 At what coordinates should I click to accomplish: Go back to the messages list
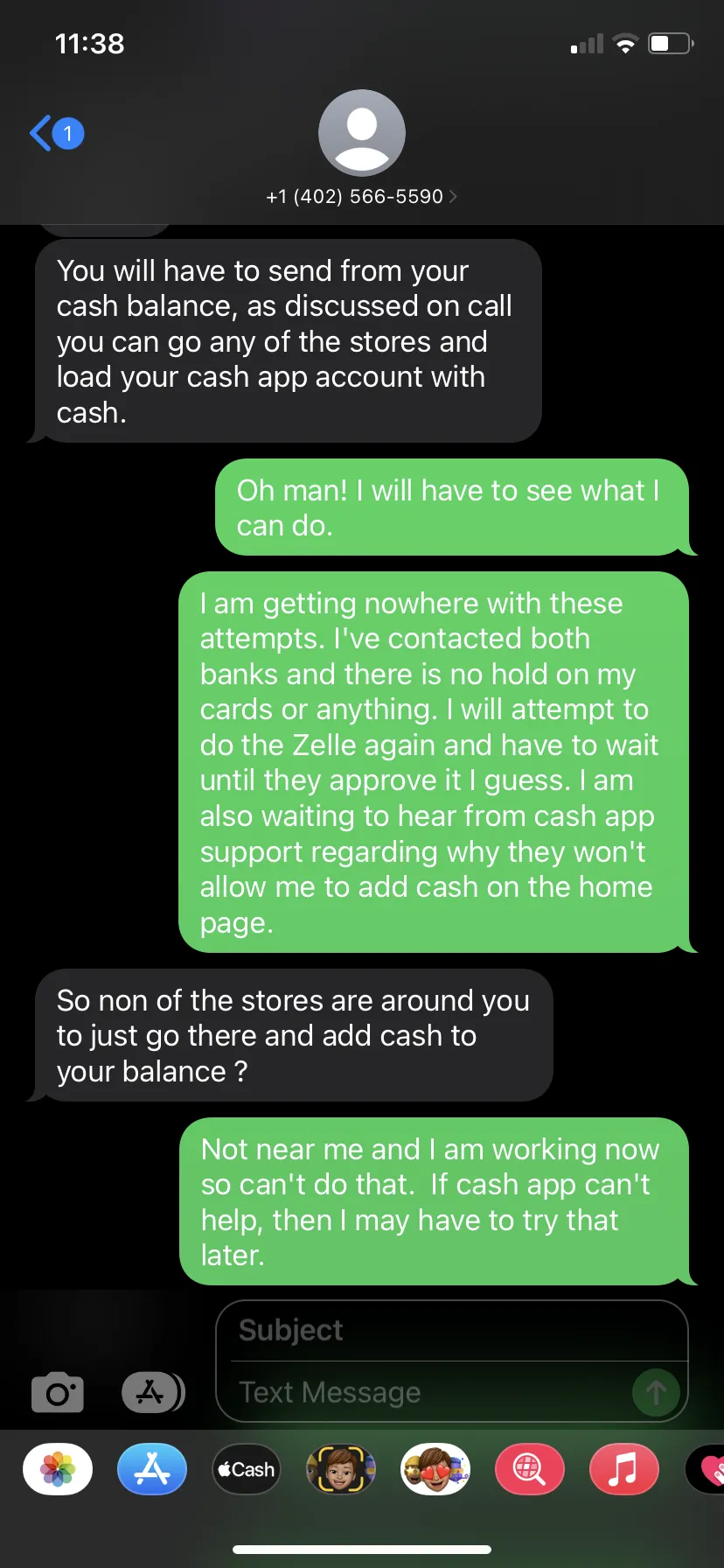pos(57,134)
